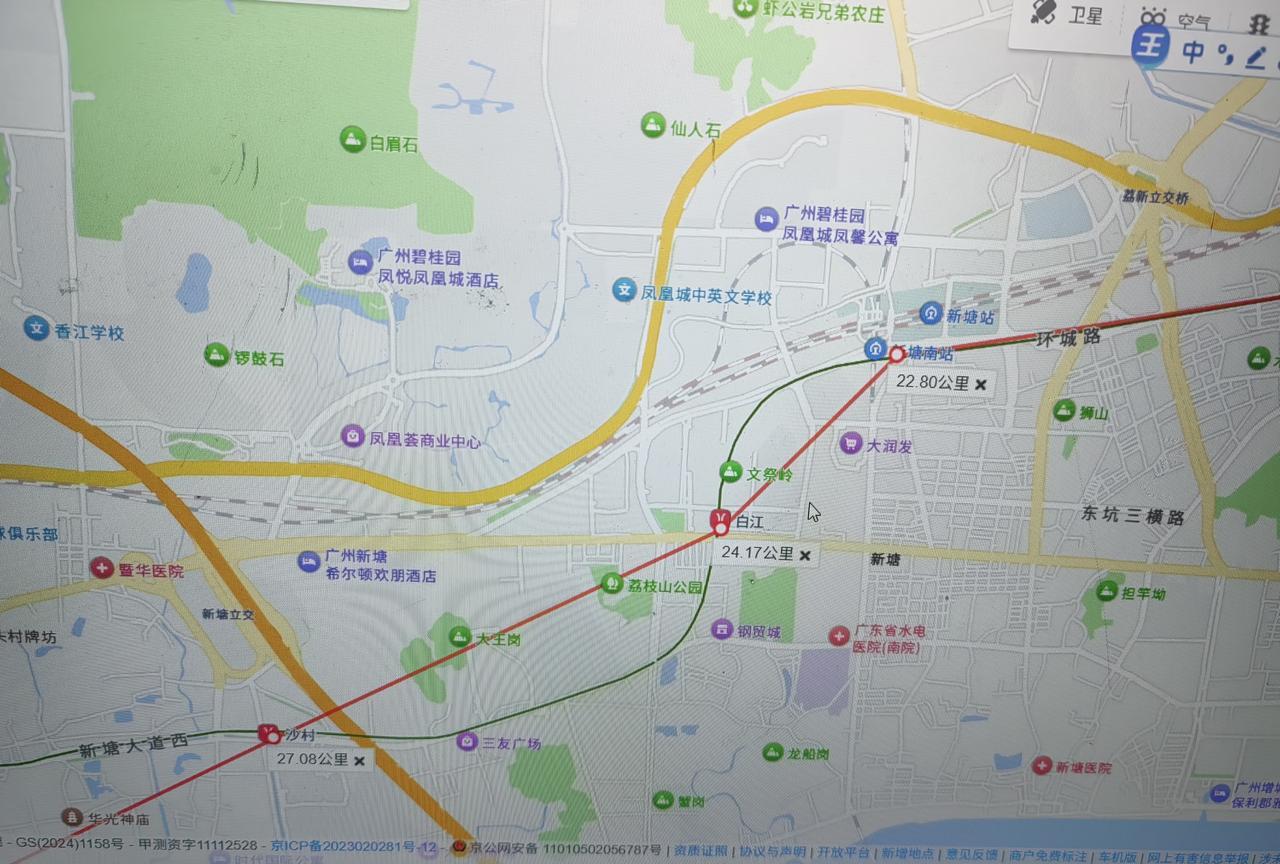Image resolution: width=1280 pixels, height=864 pixels.
Task: Select the 新塘站 railway station marker
Action: (x=931, y=314)
